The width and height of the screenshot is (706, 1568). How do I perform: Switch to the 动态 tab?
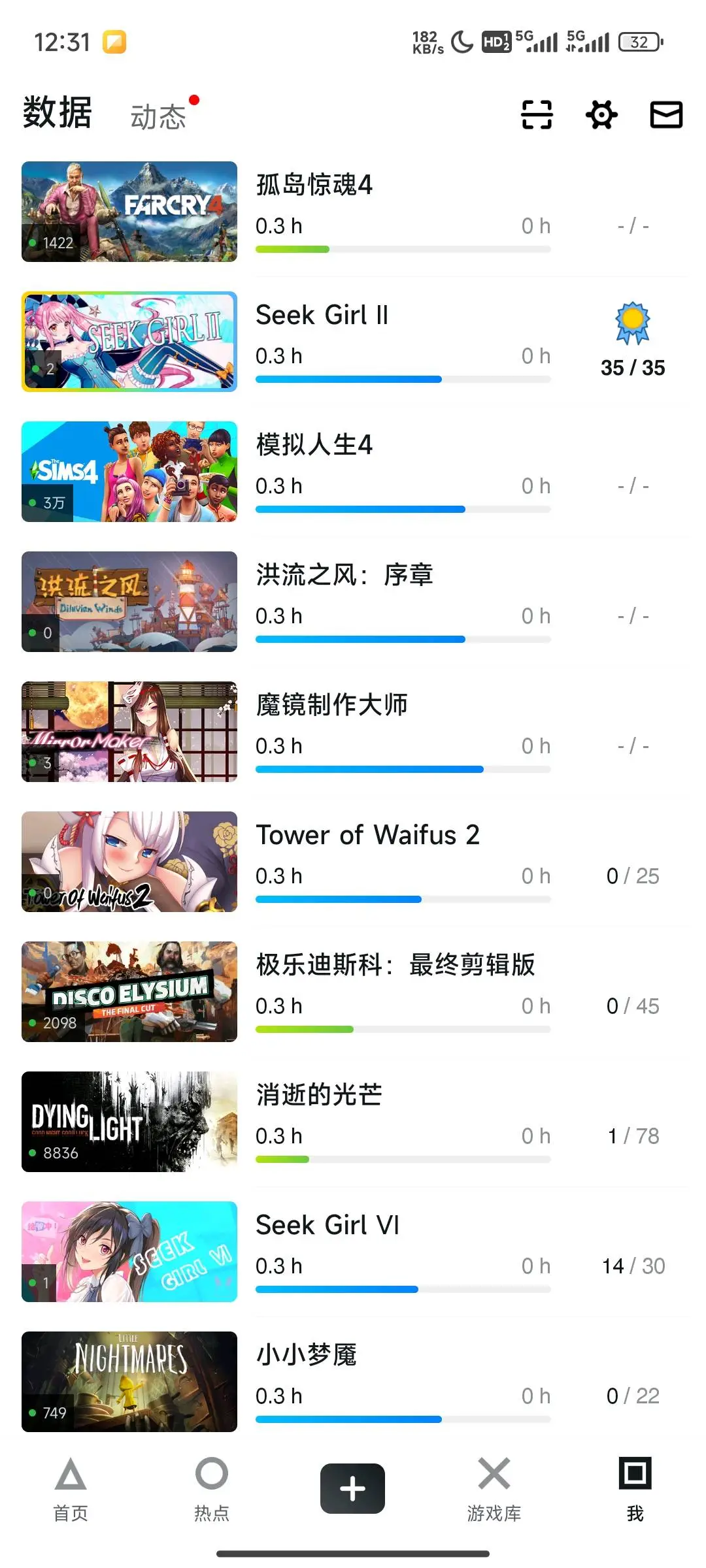pyautogui.click(x=159, y=117)
